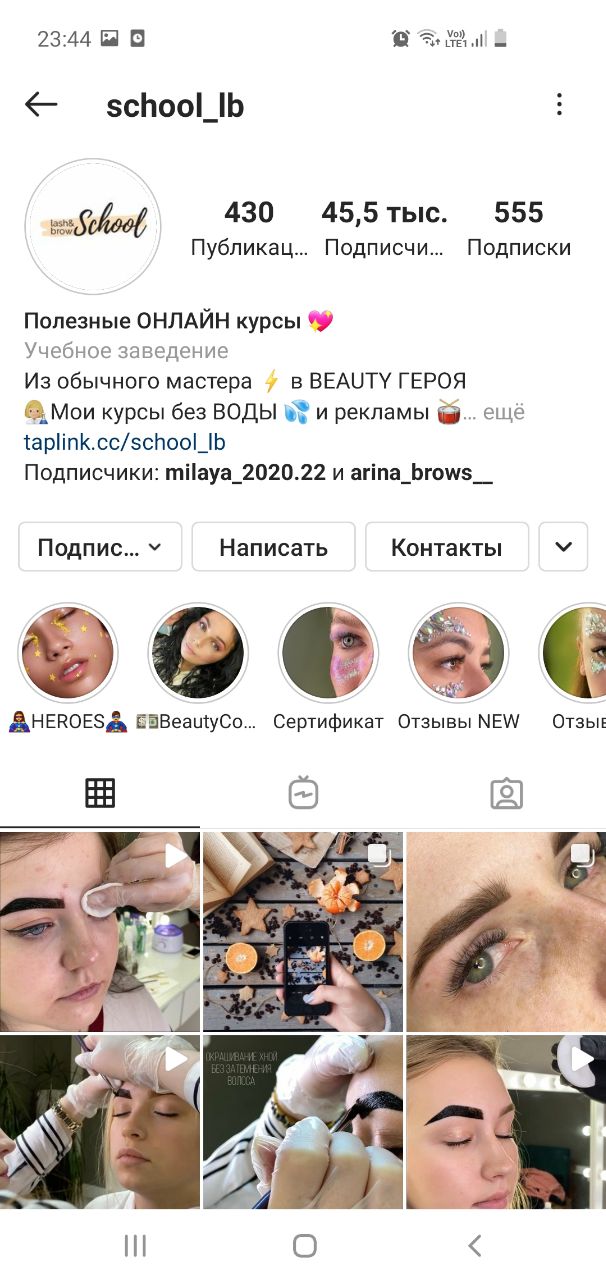Open the taplink.cc/school_lb link
This screenshot has height=1280, width=606.
(125, 442)
